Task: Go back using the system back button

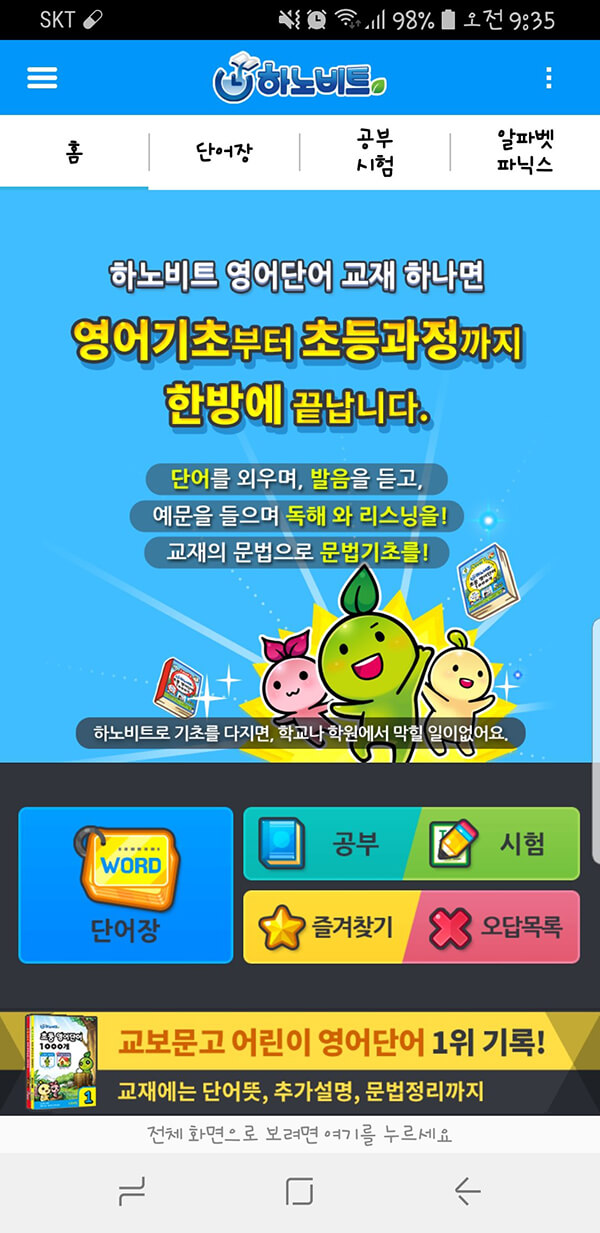Action: coord(467,1191)
